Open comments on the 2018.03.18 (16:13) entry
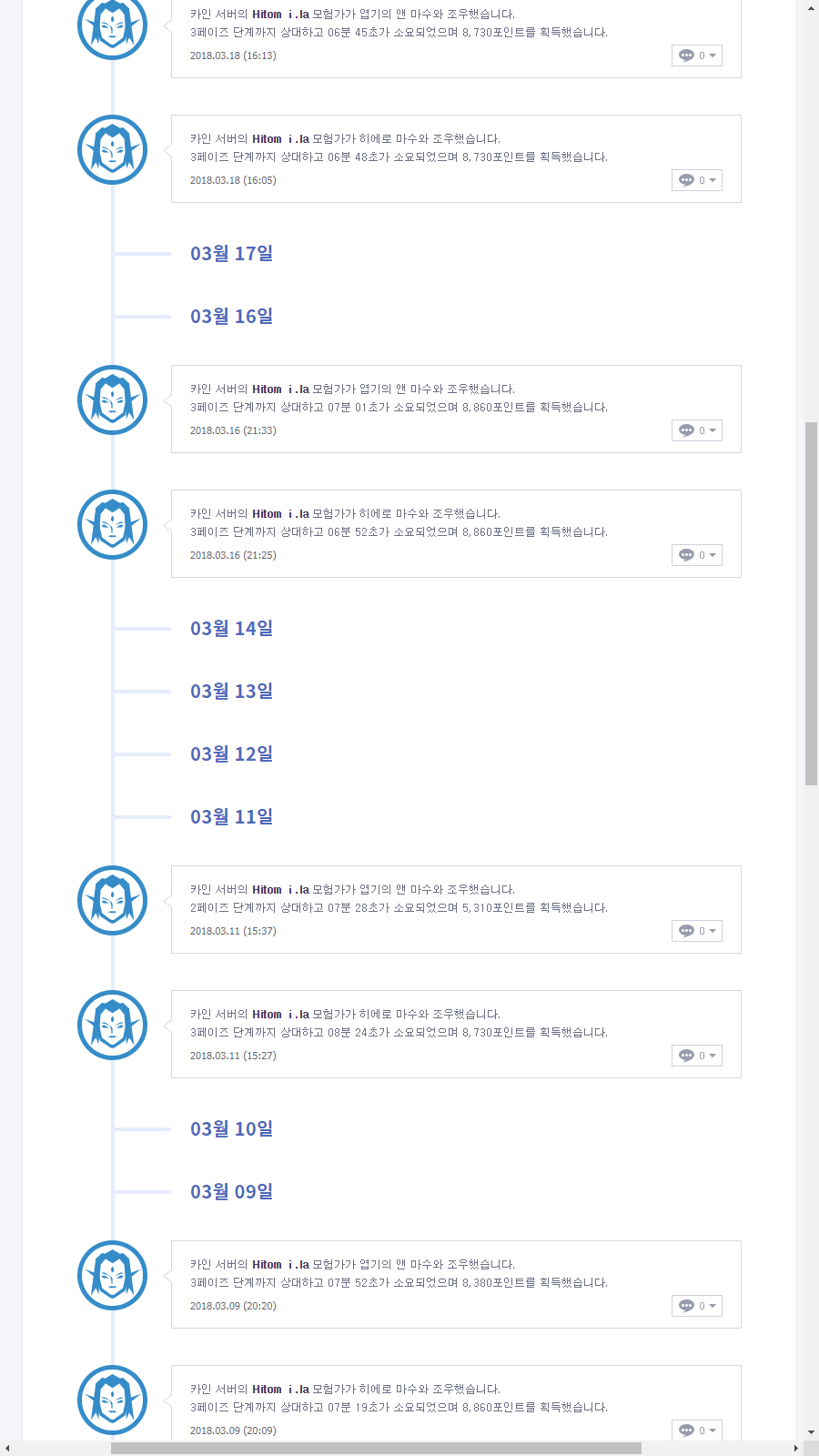Screen dimensions: 819x1456 696,56
